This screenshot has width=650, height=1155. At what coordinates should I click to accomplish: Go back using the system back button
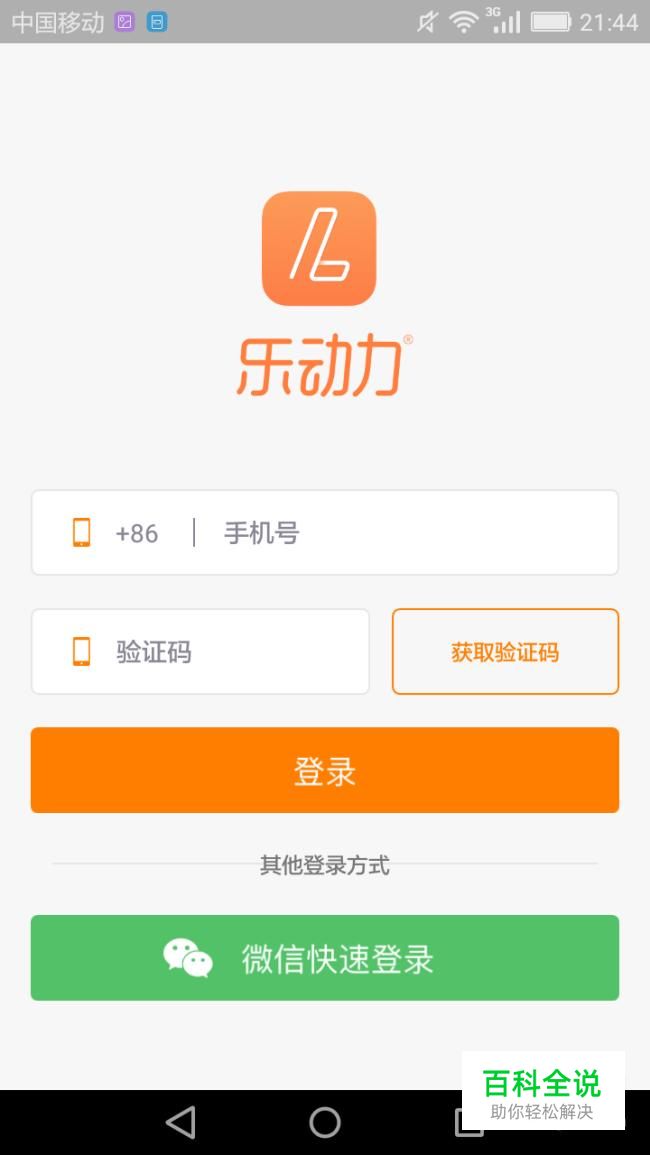pyautogui.click(x=181, y=1122)
